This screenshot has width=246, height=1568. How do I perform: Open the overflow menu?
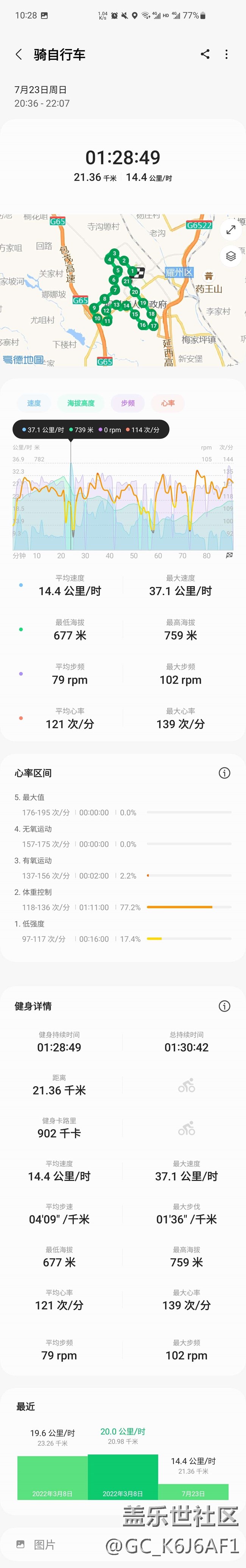pyautogui.click(x=227, y=54)
